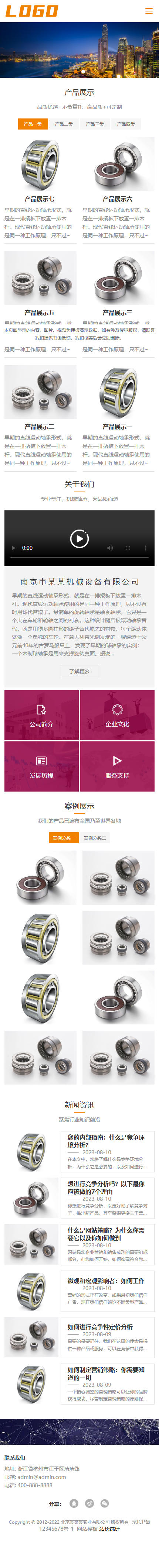Switch to 案例分类二 tab

pyautogui.click(x=95, y=838)
